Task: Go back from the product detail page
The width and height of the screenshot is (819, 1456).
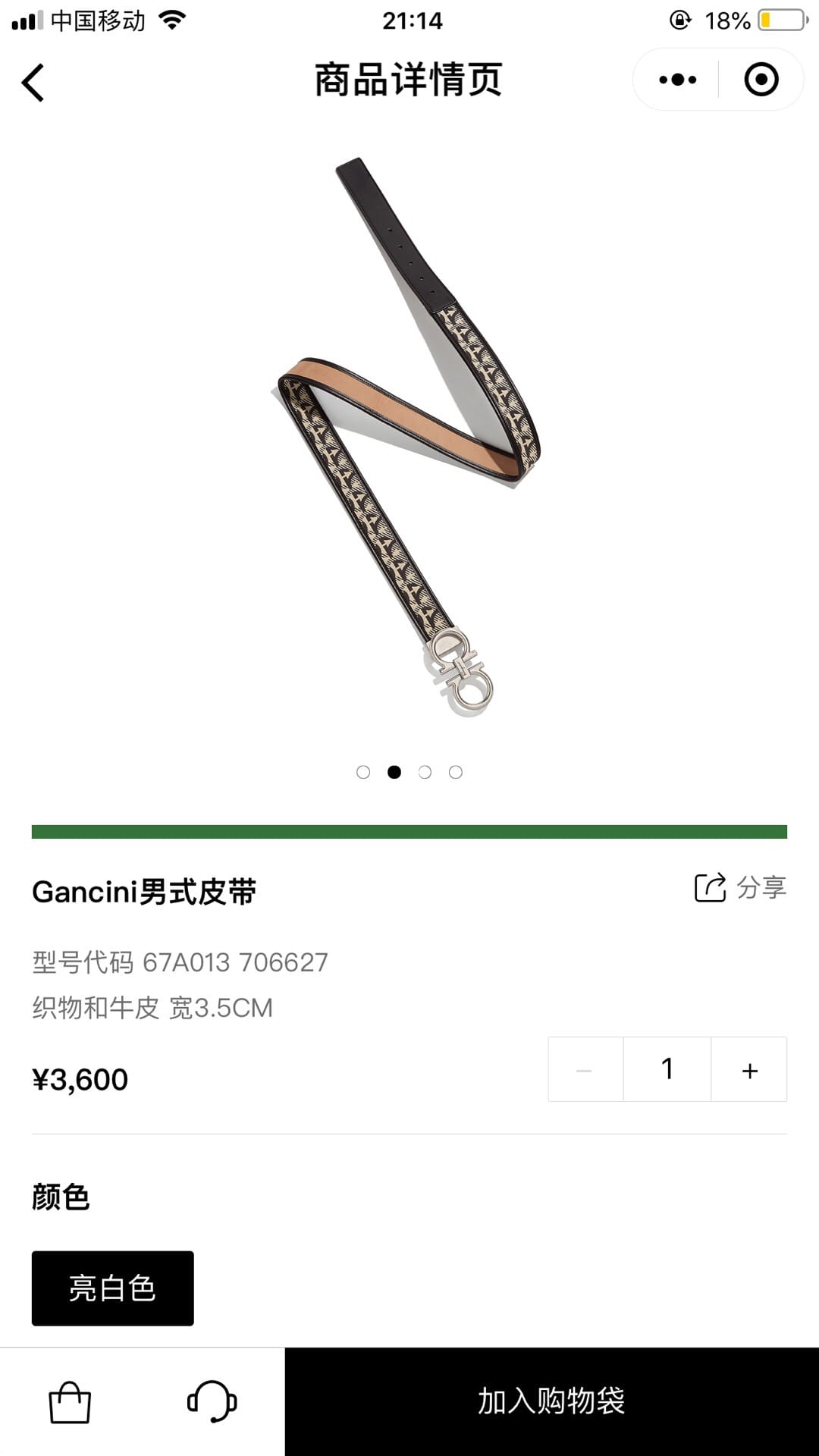Action: (33, 82)
